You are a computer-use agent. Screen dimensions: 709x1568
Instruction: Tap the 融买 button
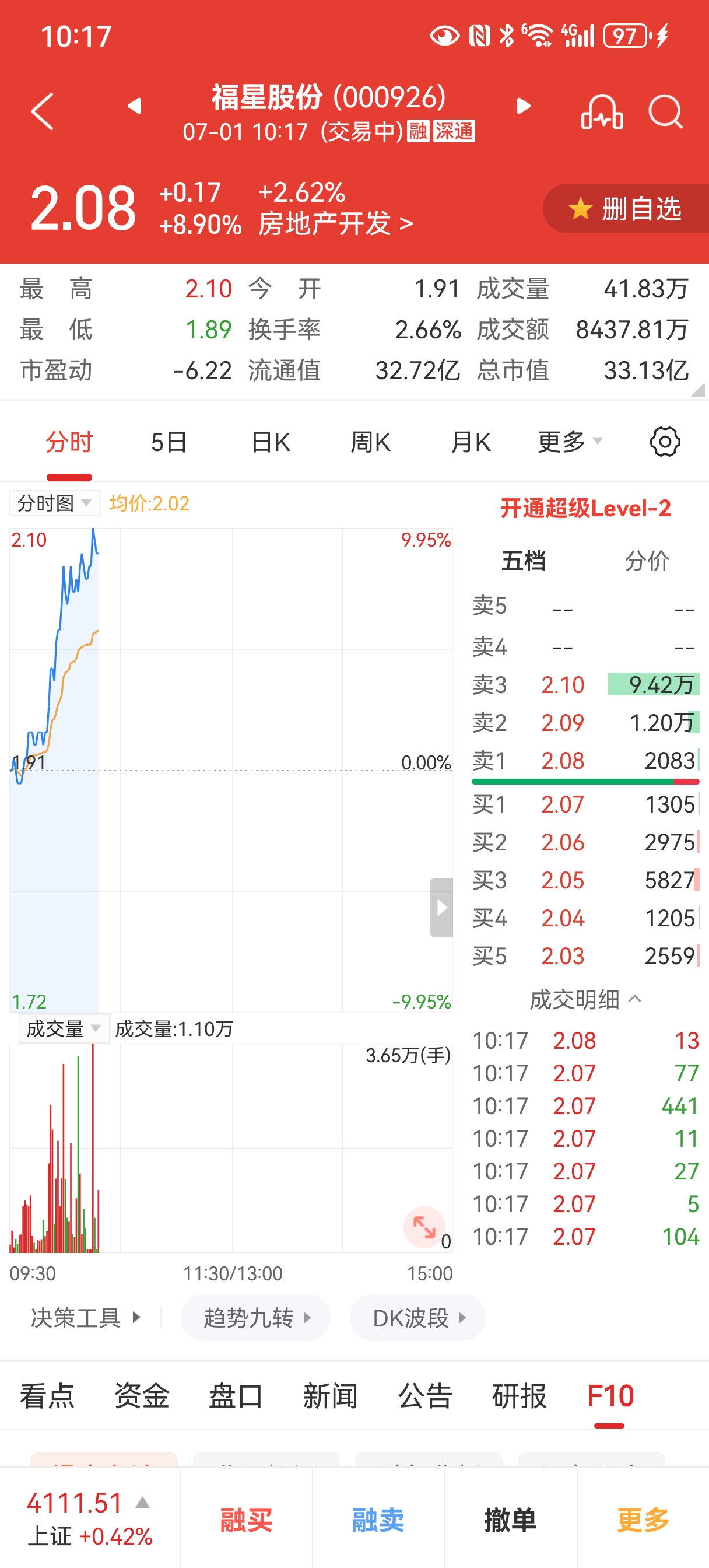[246, 1520]
